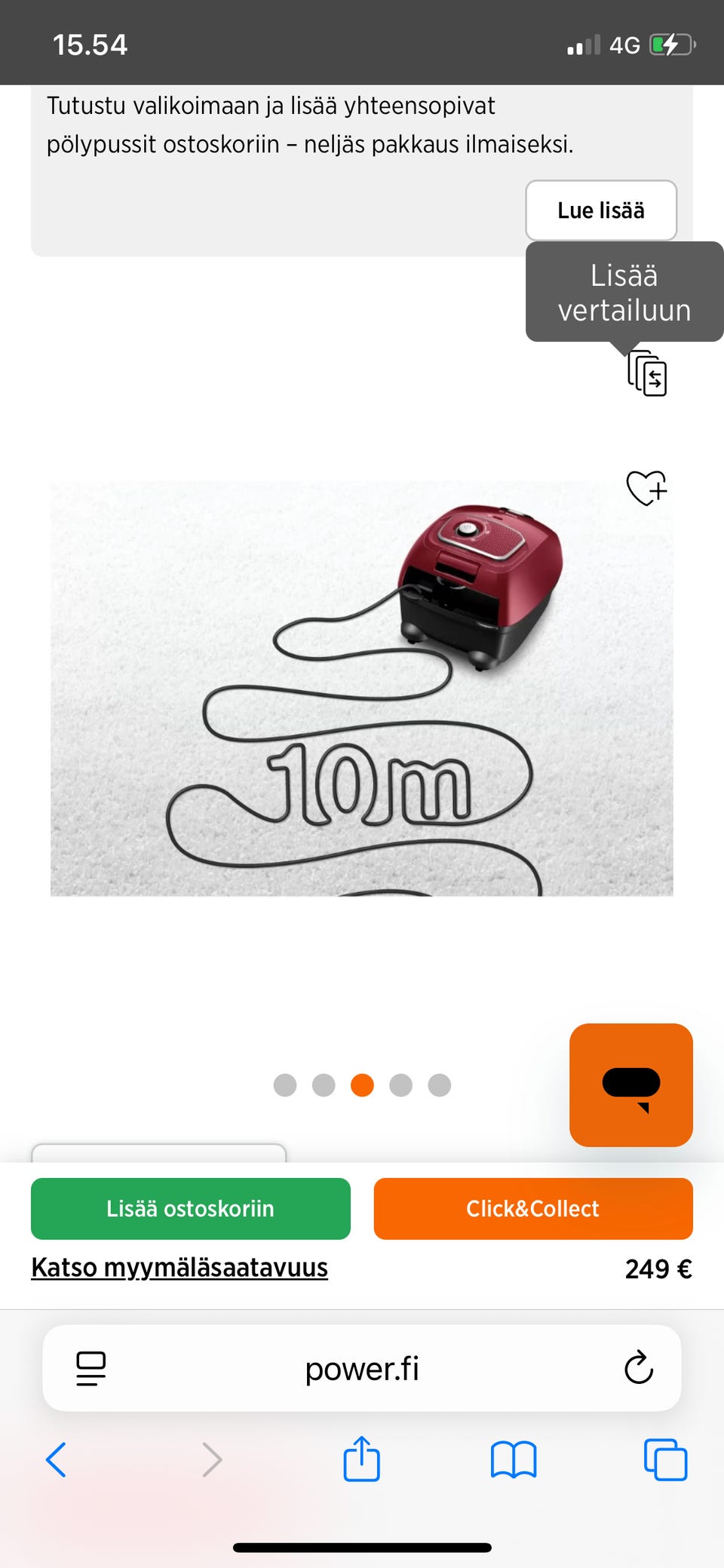724x1568 pixels.
Task: Add vacuum to wishlist with heart icon
Action: click(x=646, y=488)
